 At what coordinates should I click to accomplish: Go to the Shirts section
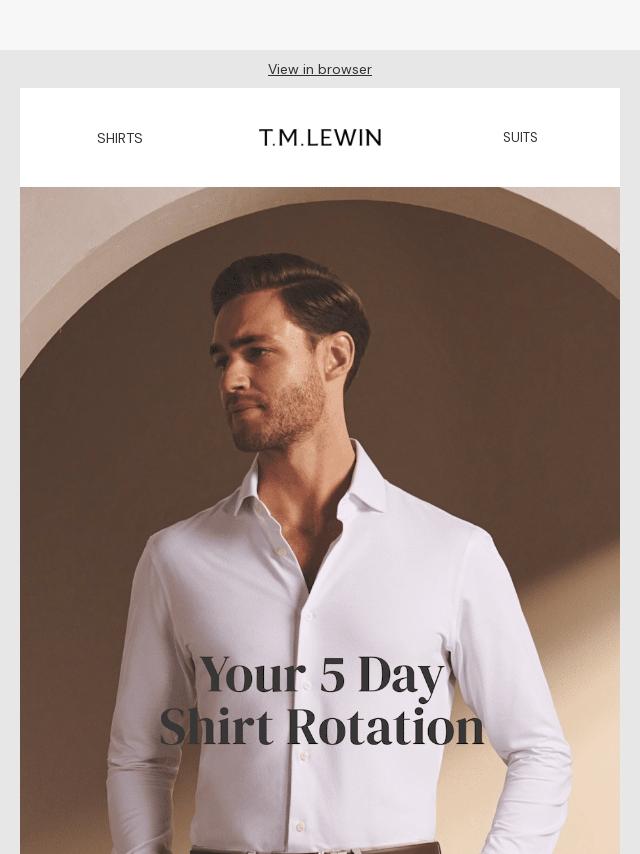pos(119,138)
